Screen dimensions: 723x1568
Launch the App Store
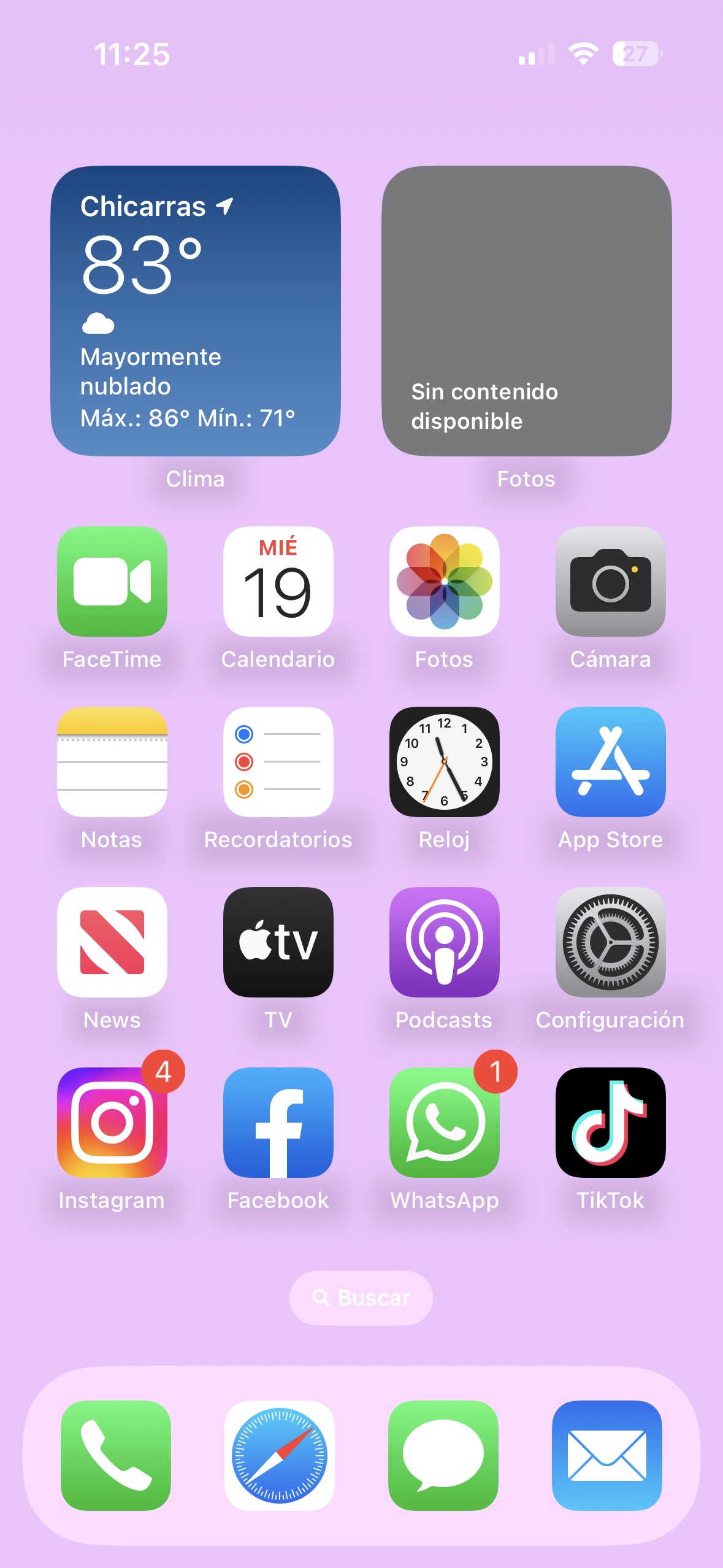pos(611,761)
